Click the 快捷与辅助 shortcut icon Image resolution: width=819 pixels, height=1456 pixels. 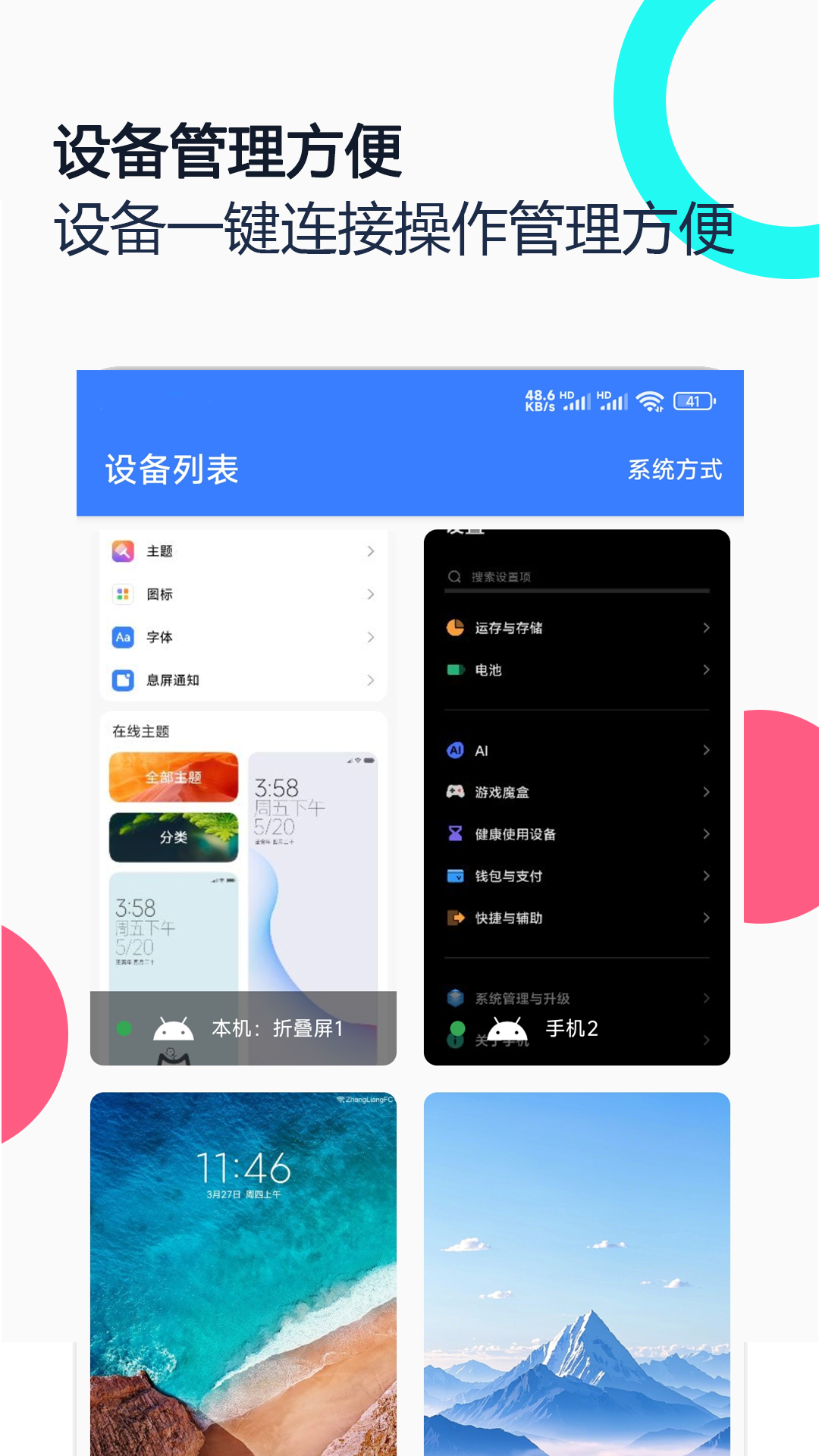(x=455, y=918)
